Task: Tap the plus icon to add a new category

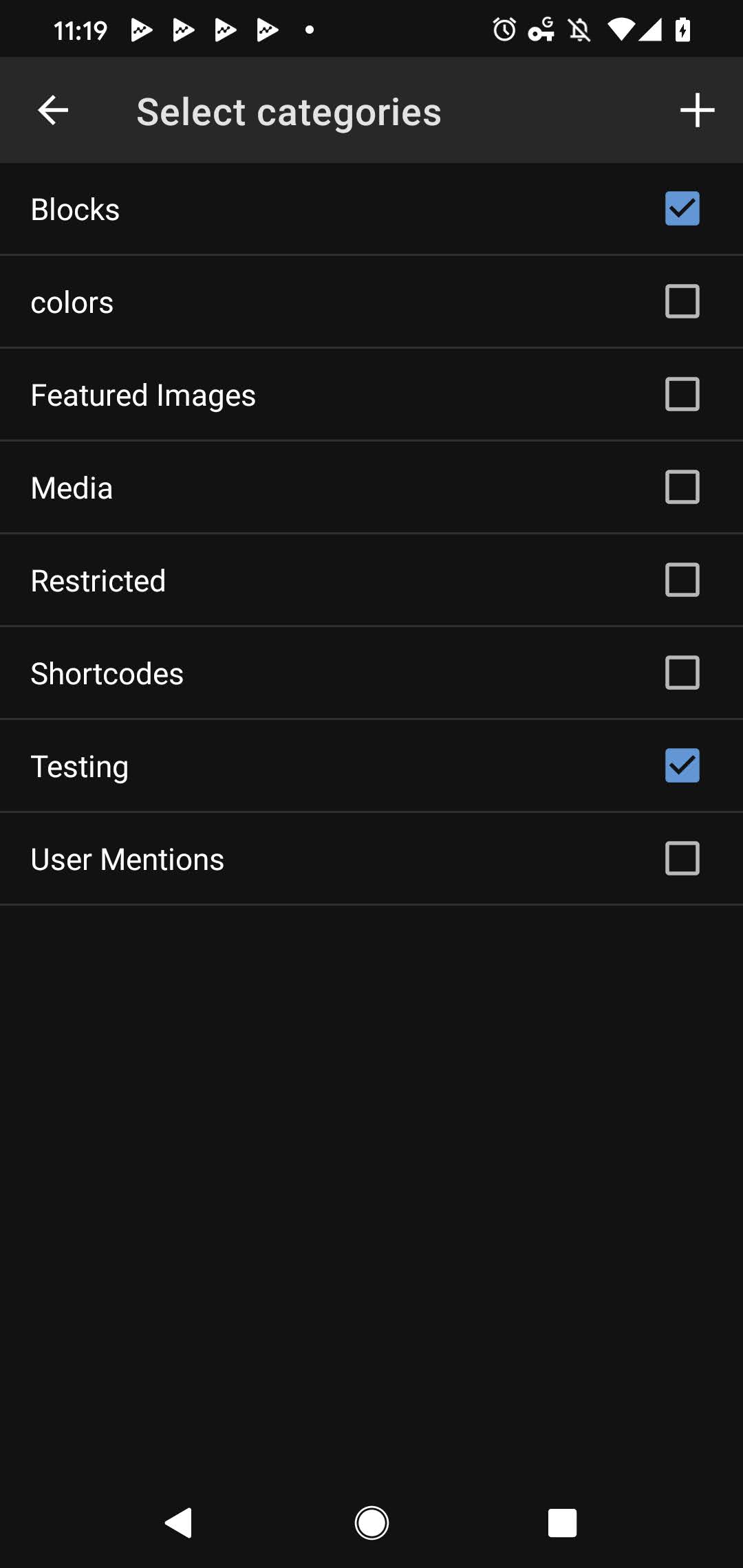Action: [696, 109]
